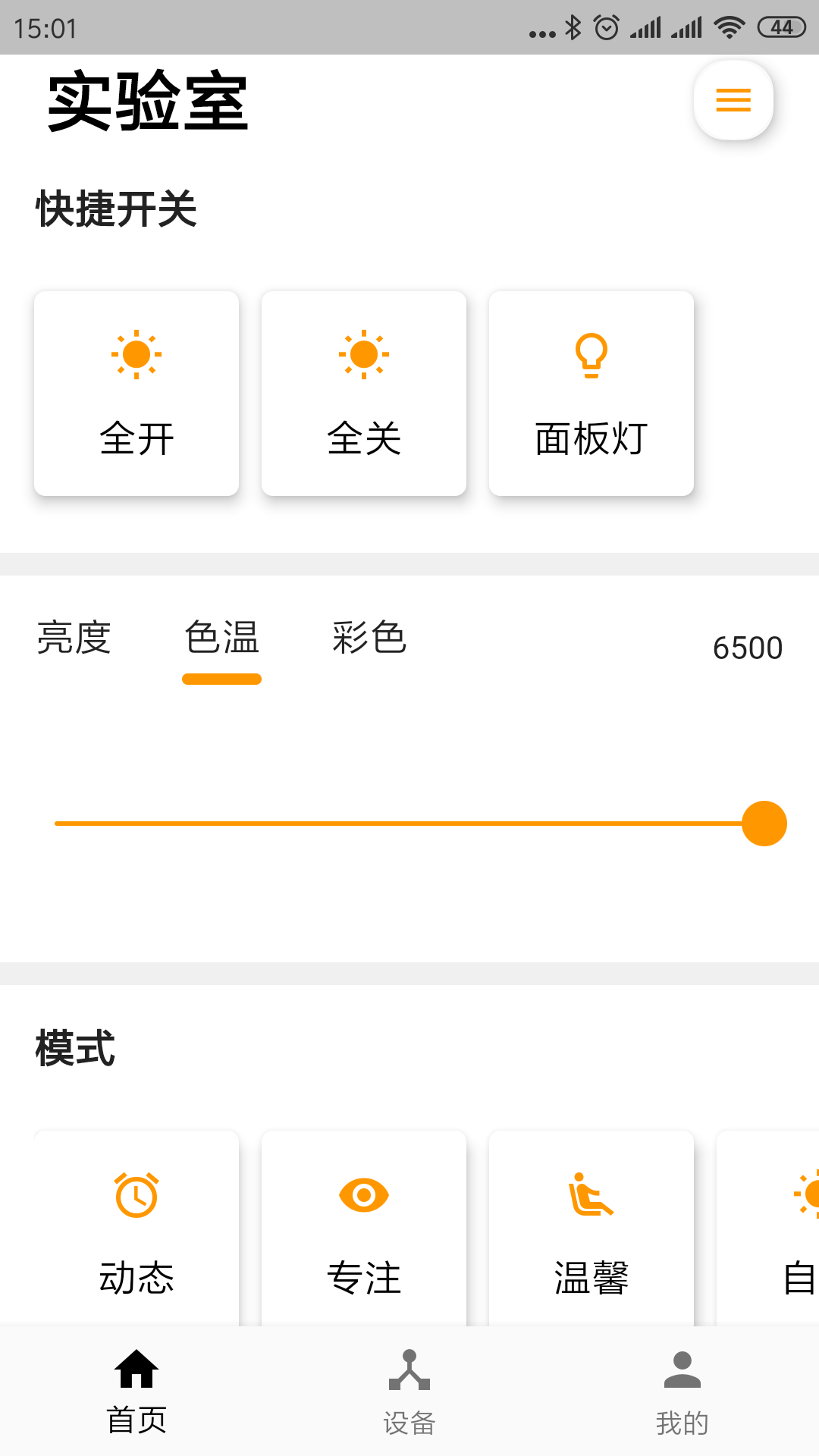Screen dimensions: 819x1456
Task: Select the 专注 eye mode icon
Action: click(x=364, y=1193)
